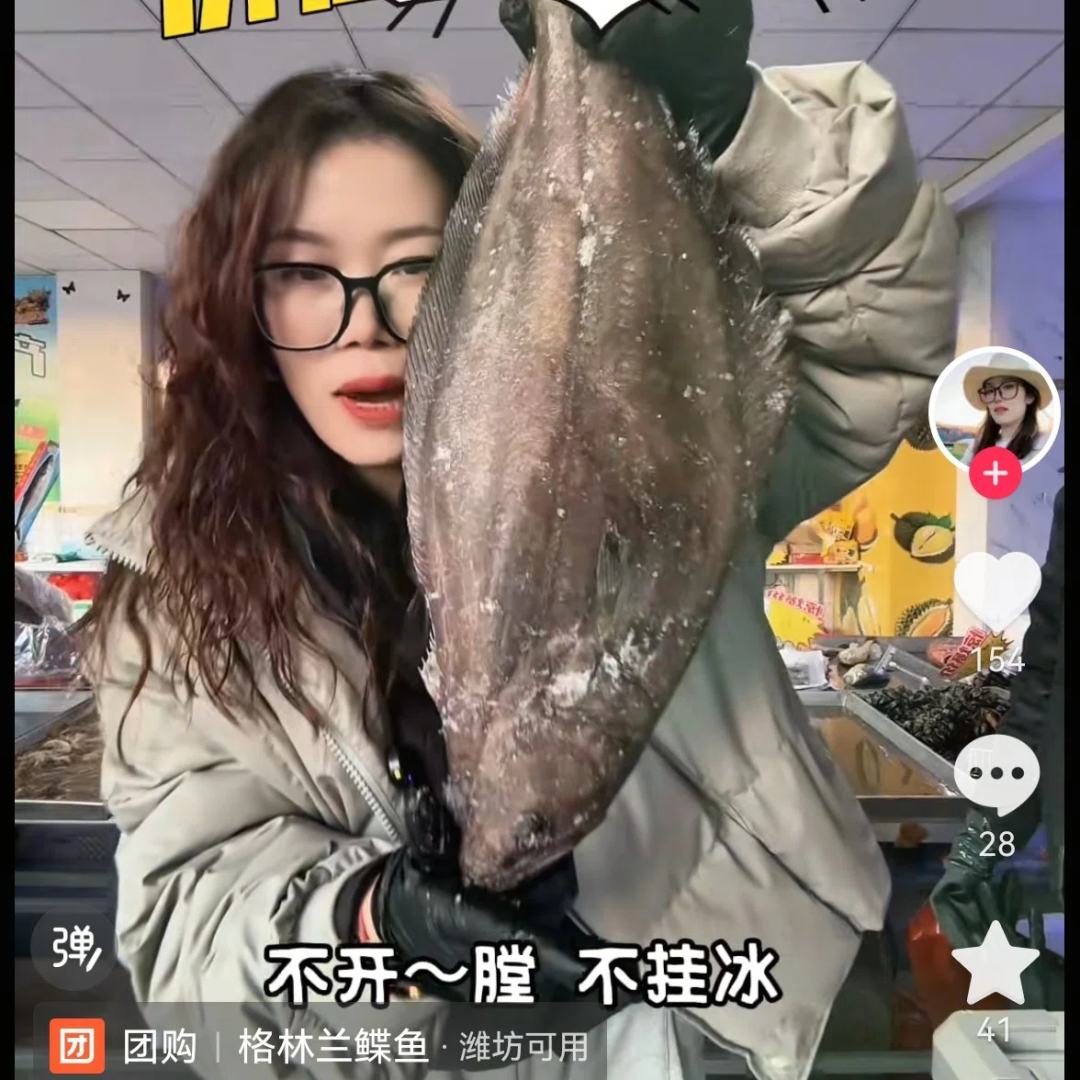The width and height of the screenshot is (1080, 1080).
Task: Open the 格林兰鲽鱼 group-buy link
Action: pos(330,1048)
